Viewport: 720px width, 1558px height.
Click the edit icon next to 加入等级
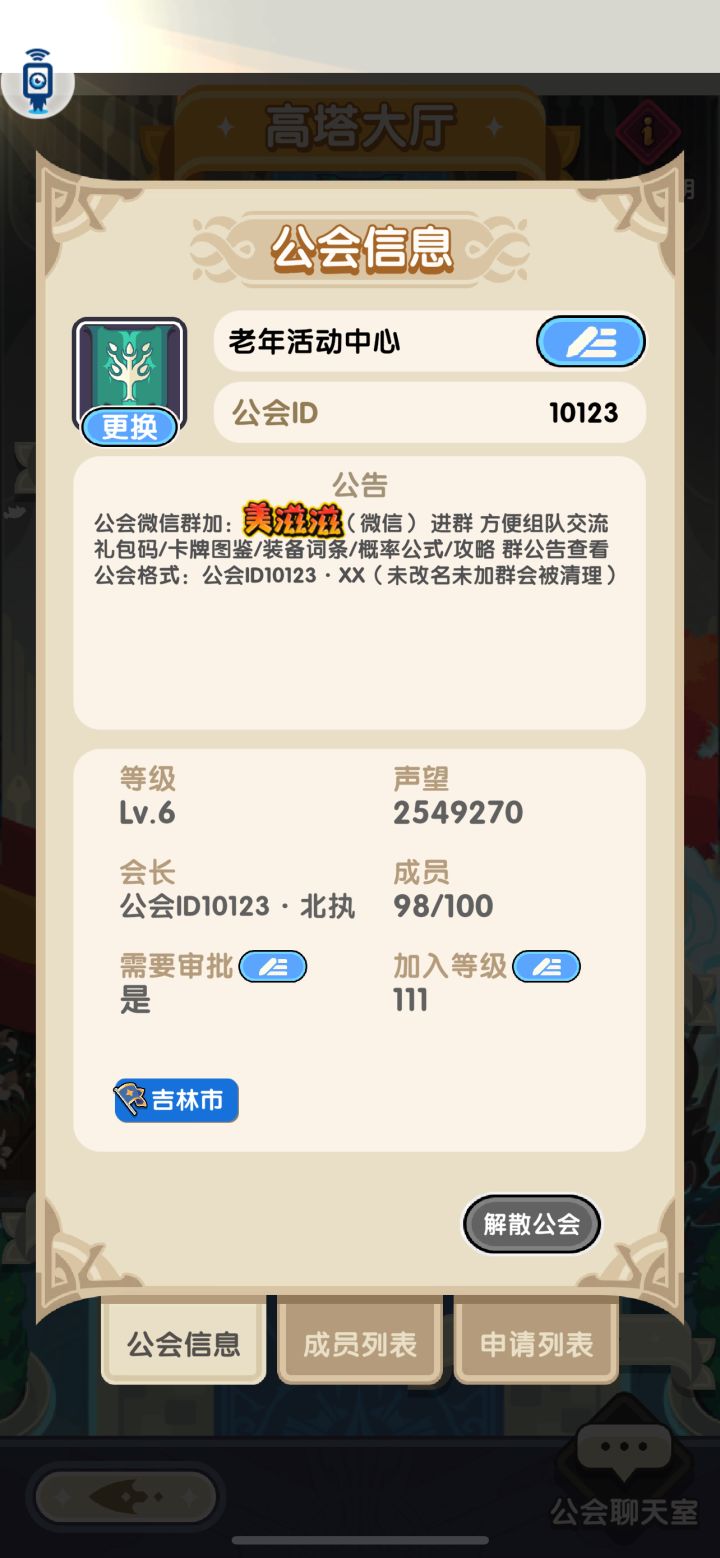(x=546, y=966)
